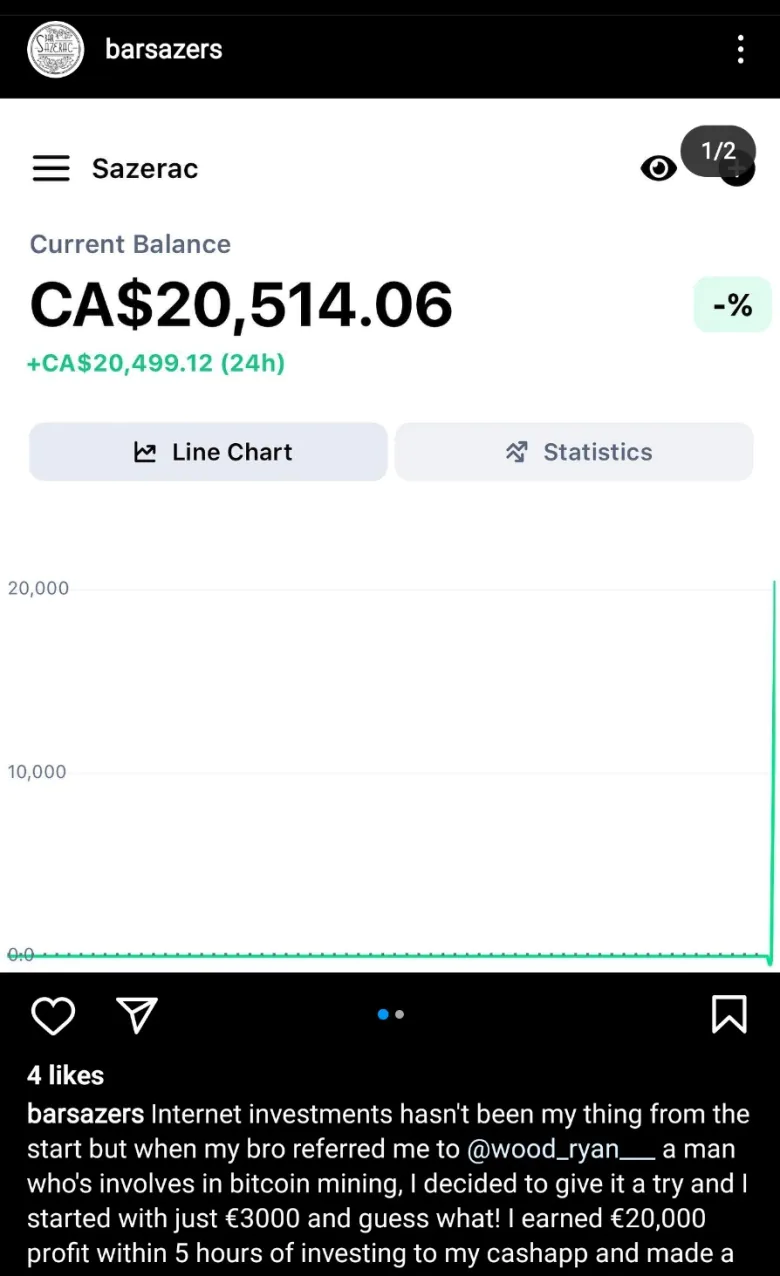Open barsazers profile from the header avatar
This screenshot has height=1276, width=780.
(x=55, y=49)
